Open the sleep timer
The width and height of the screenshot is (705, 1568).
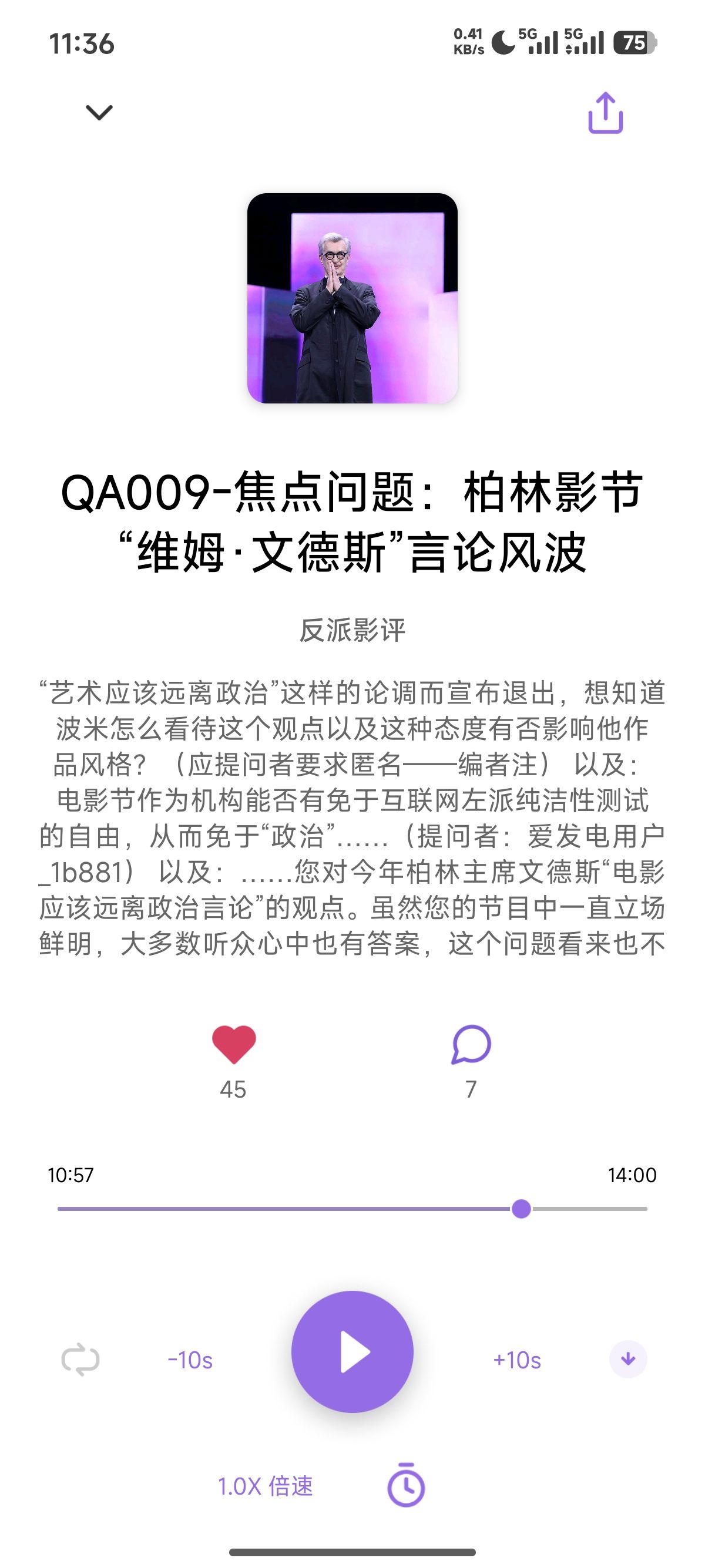tap(406, 1485)
